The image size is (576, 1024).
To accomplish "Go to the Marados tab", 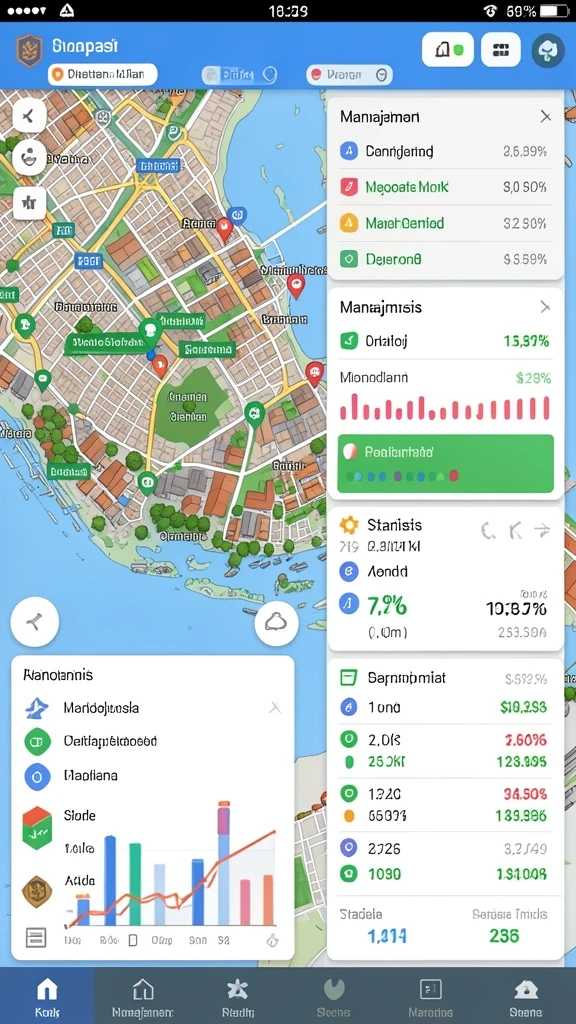I will tap(430, 996).
